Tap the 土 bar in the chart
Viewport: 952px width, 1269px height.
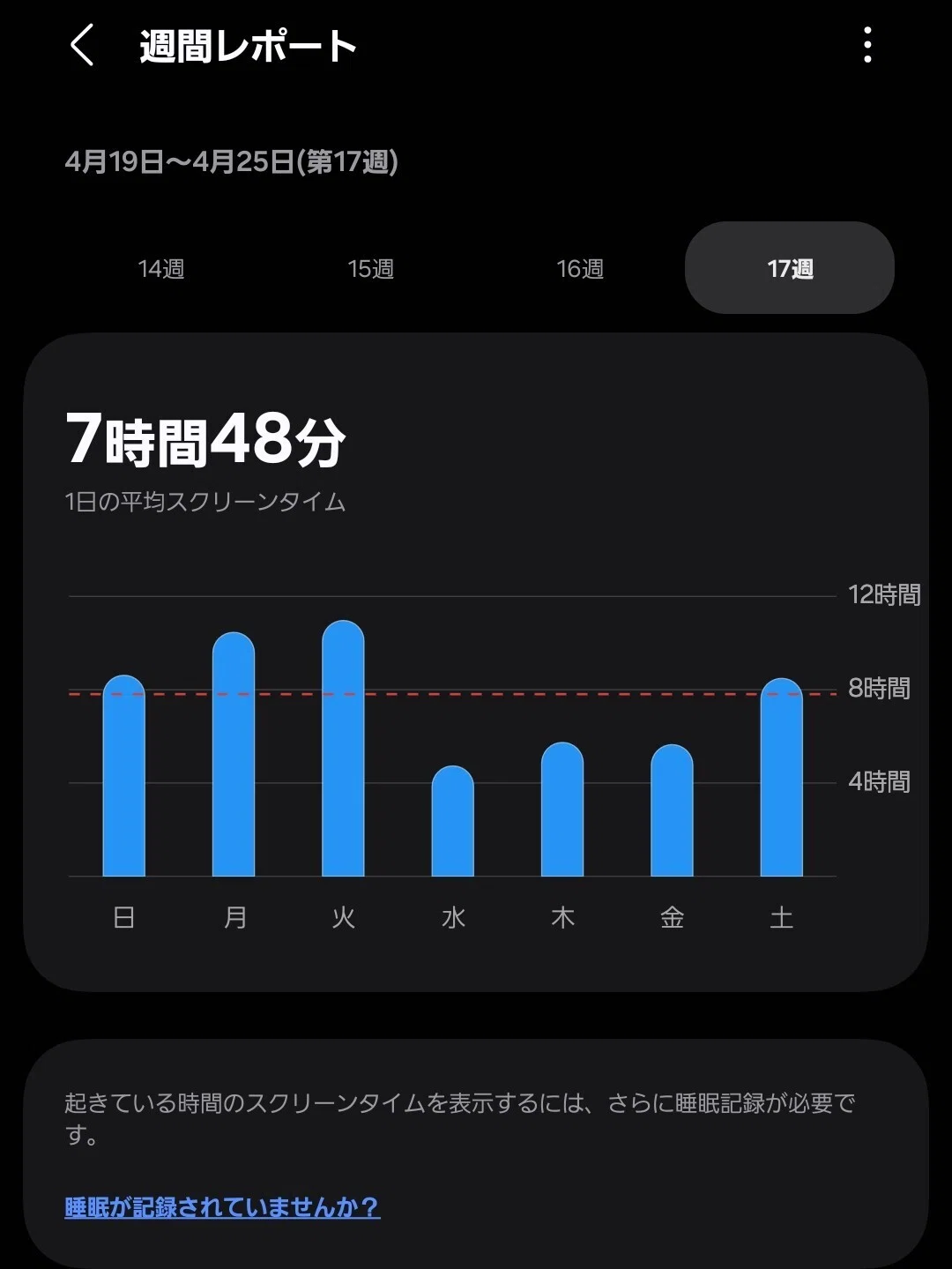click(782, 777)
